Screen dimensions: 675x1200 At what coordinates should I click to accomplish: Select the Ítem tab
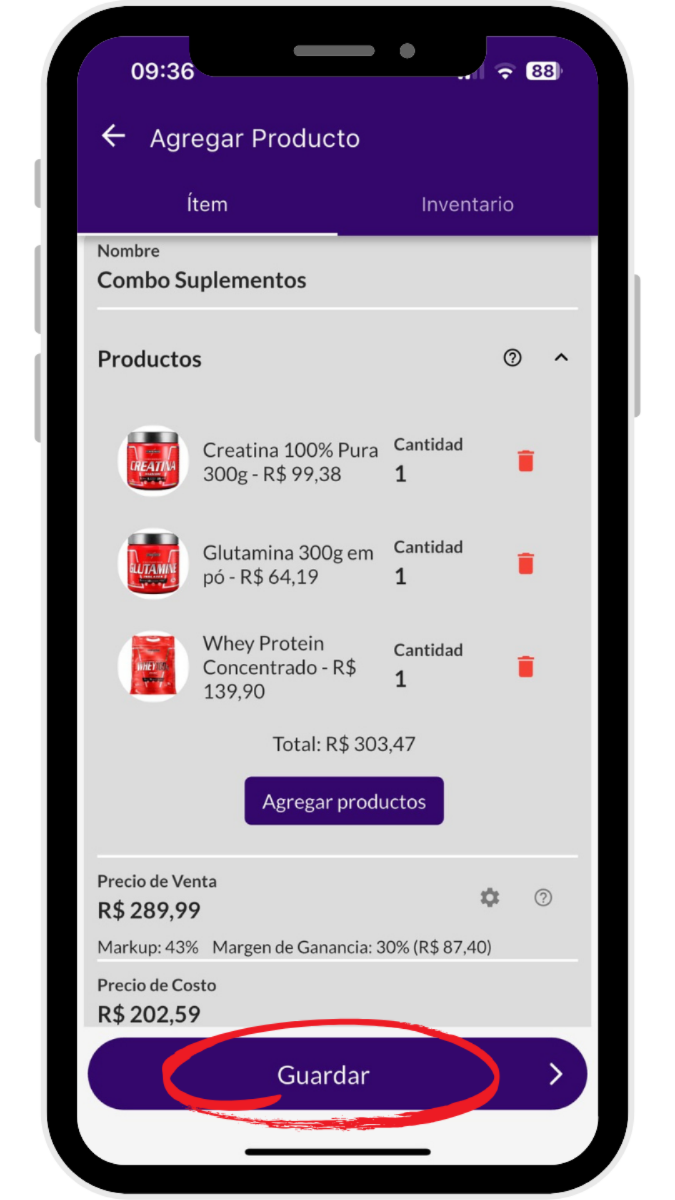pyautogui.click(x=207, y=204)
